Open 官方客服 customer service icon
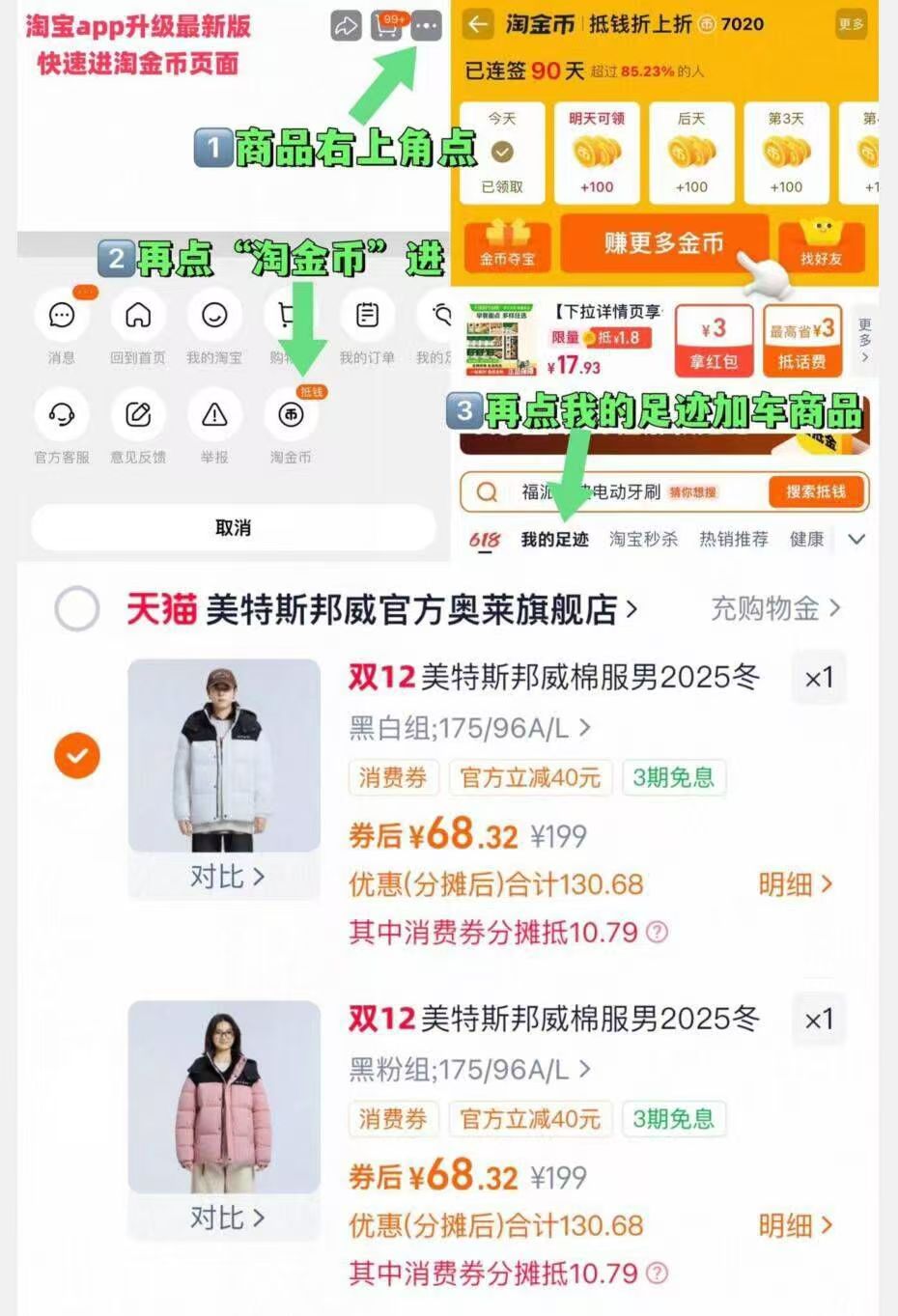 point(61,417)
